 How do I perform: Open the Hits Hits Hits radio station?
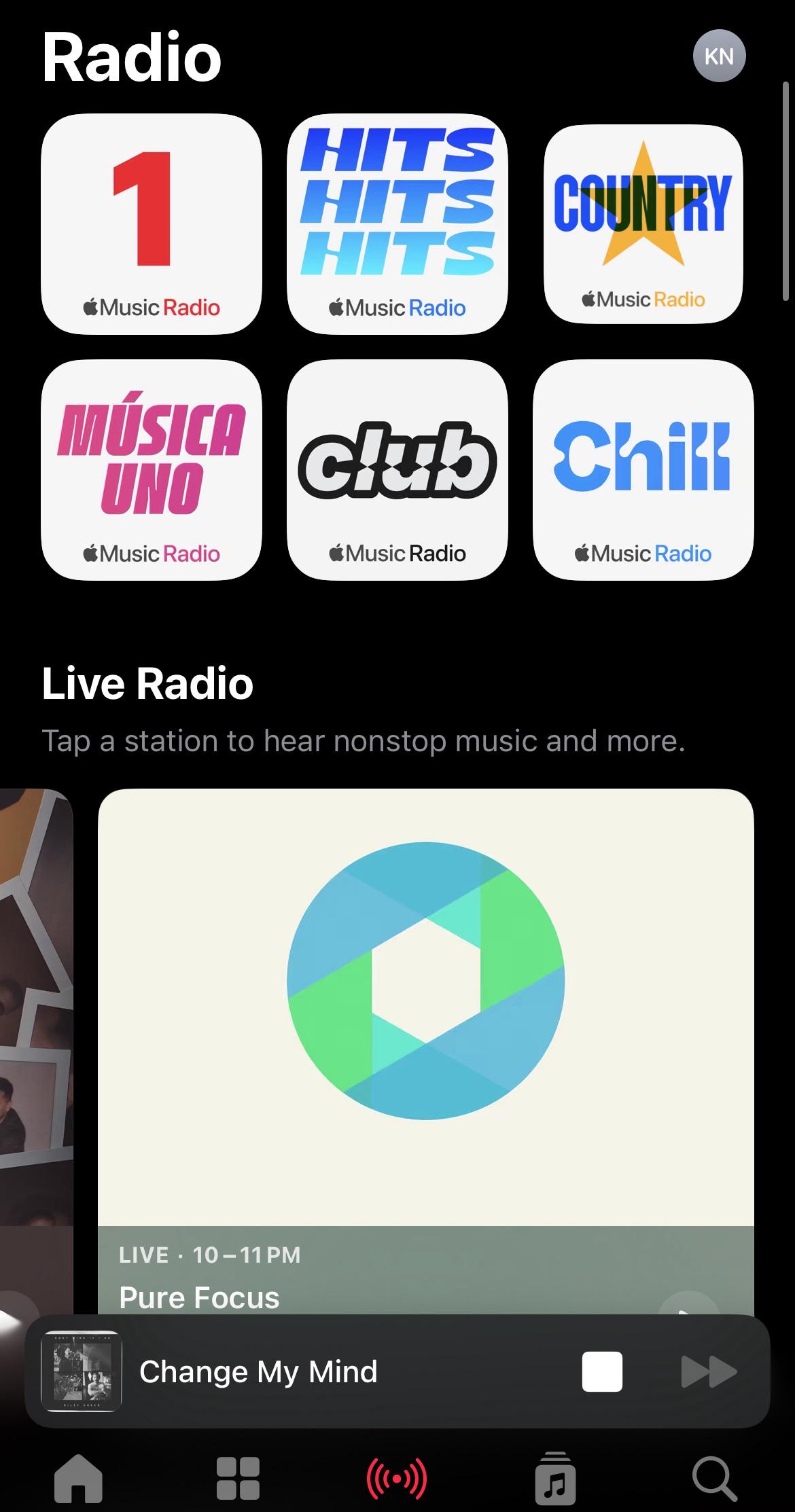397,223
